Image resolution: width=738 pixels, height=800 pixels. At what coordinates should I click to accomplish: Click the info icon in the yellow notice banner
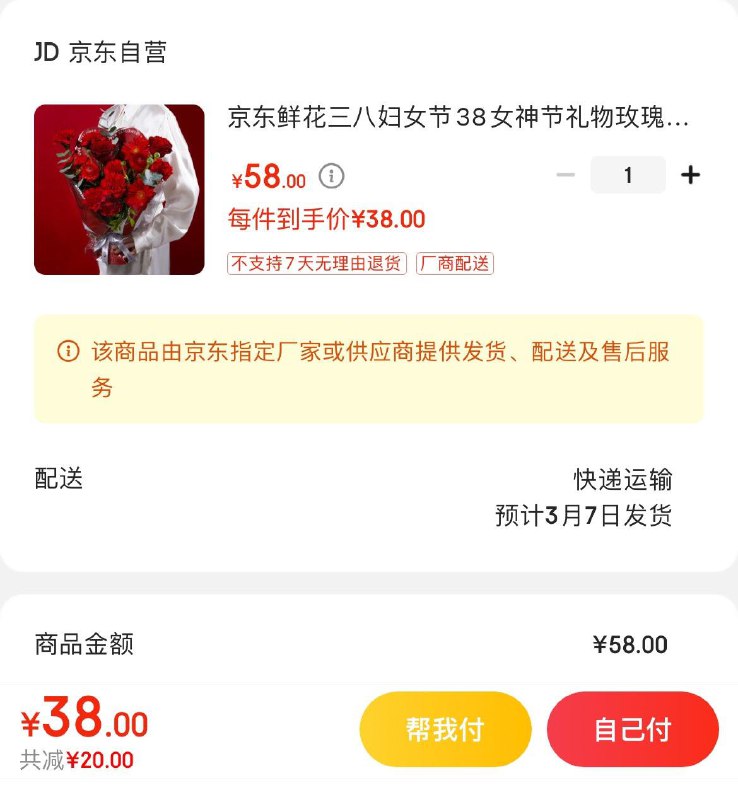coord(67,352)
